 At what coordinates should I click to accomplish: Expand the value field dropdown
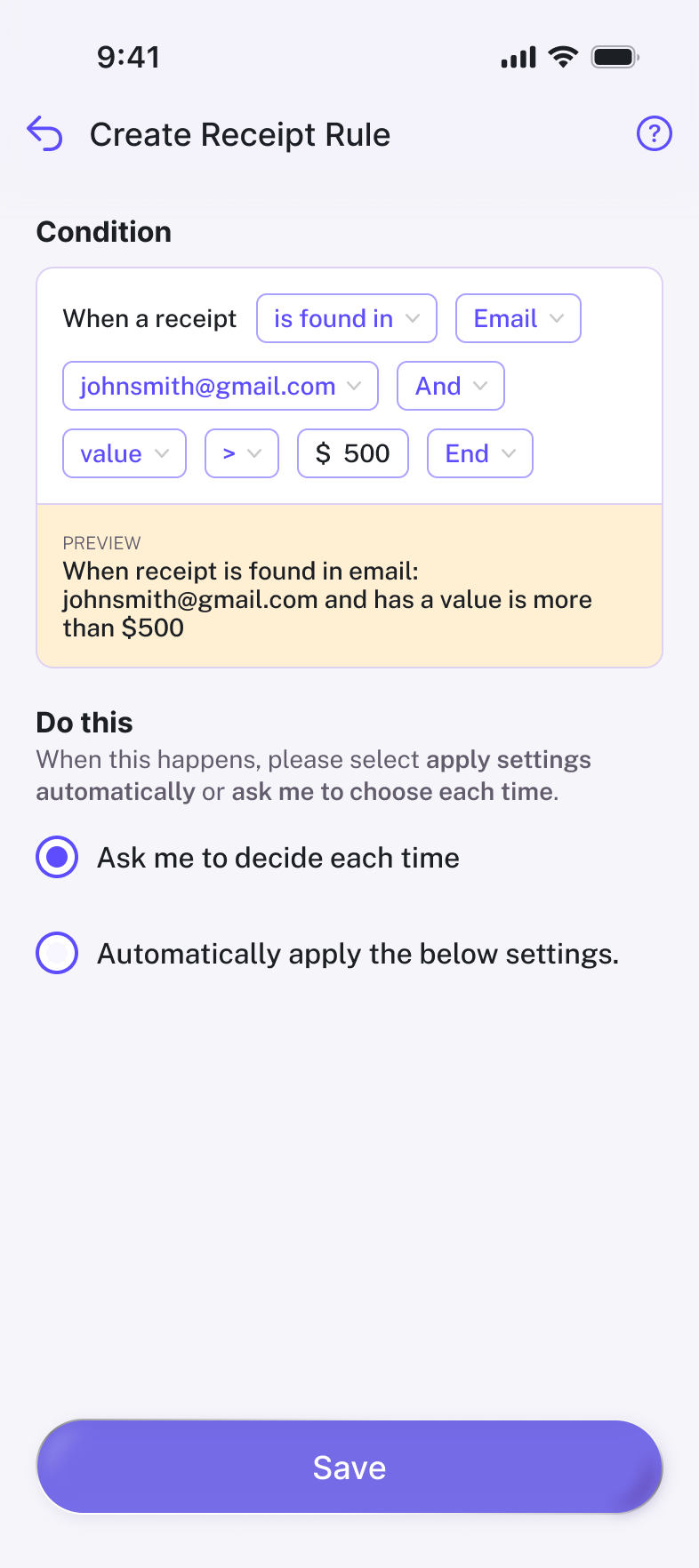coord(124,453)
